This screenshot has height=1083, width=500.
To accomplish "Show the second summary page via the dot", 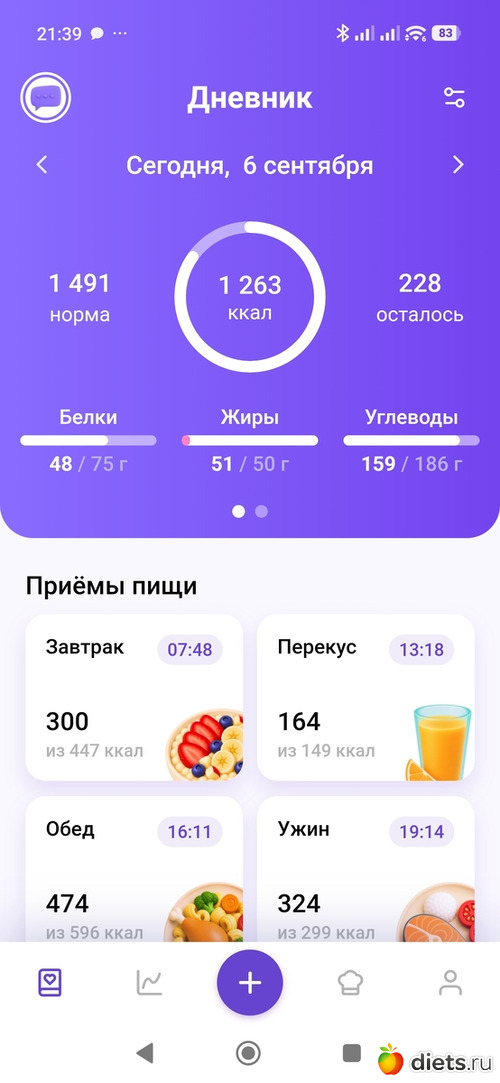I will point(261,512).
